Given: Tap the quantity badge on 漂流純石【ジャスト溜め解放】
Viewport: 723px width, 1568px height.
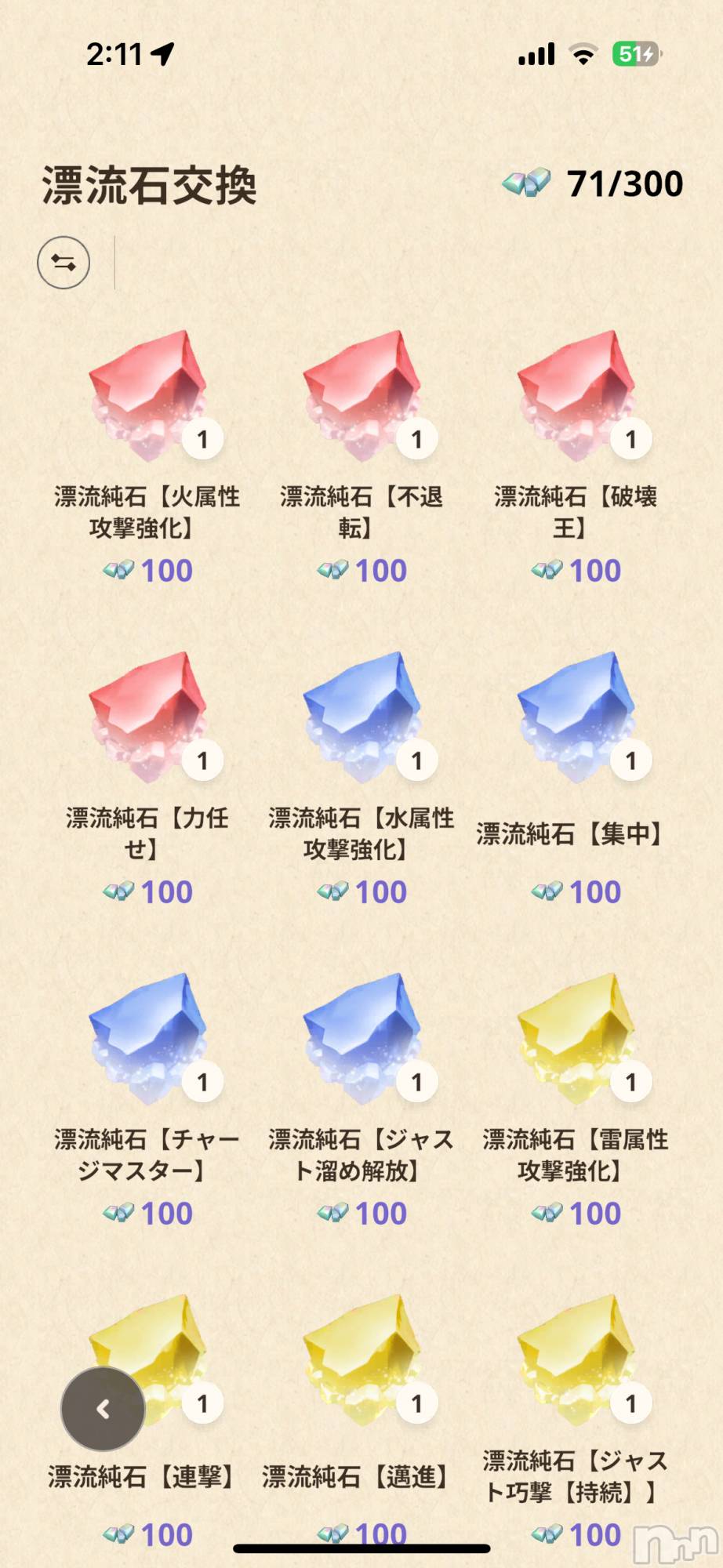Looking at the screenshot, I should (x=416, y=1081).
